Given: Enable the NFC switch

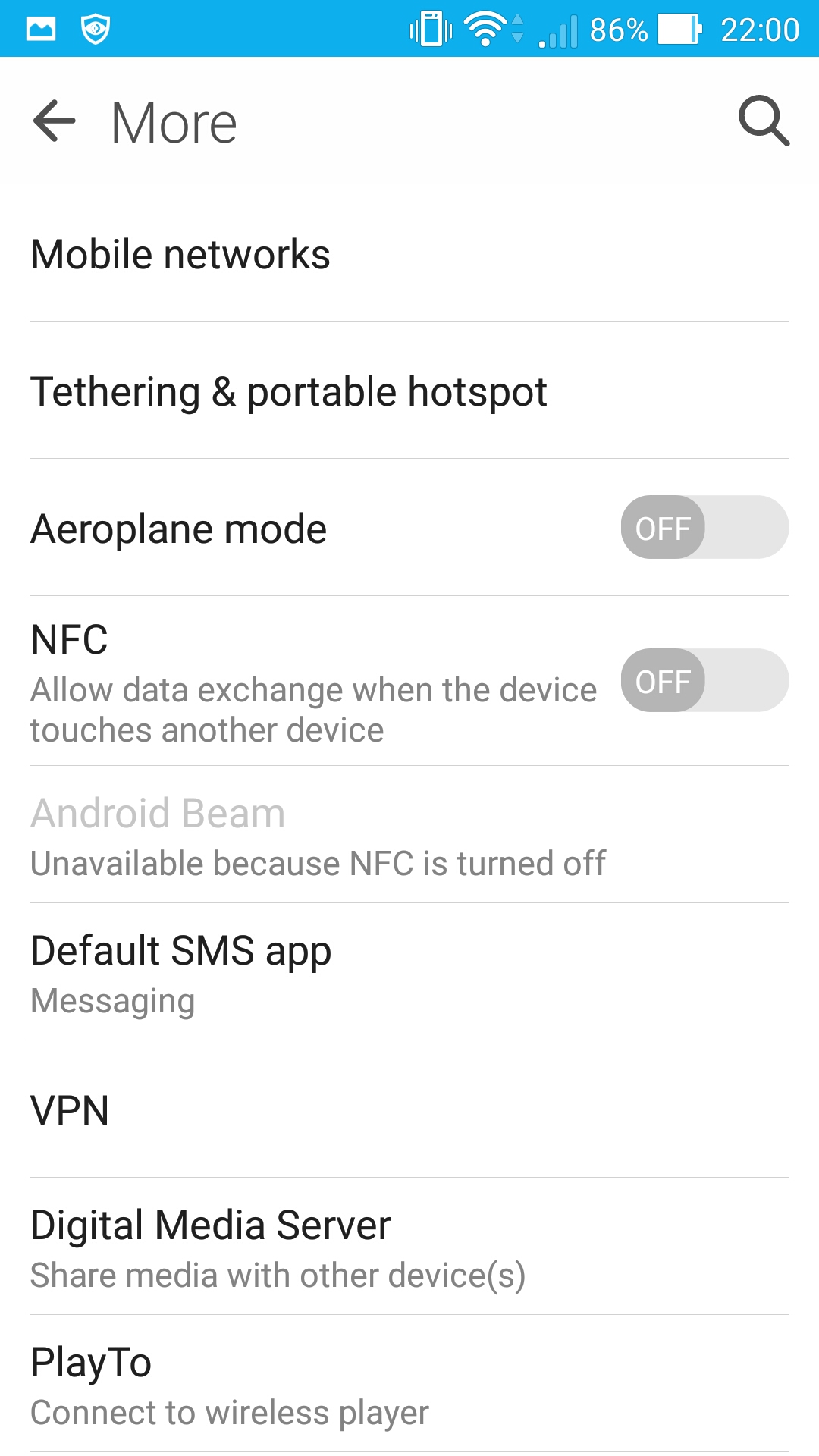Looking at the screenshot, I should point(704,681).
